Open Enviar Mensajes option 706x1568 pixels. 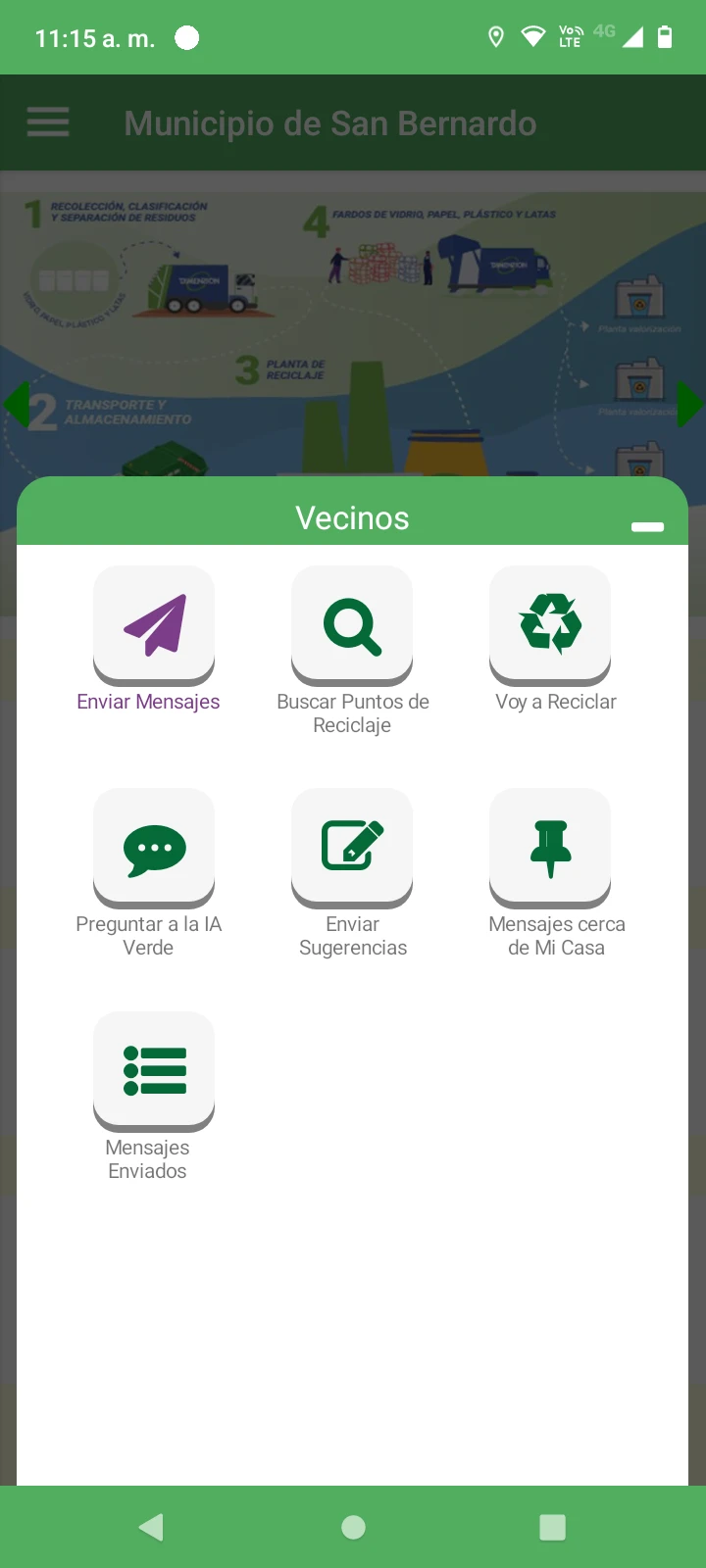[x=154, y=625]
